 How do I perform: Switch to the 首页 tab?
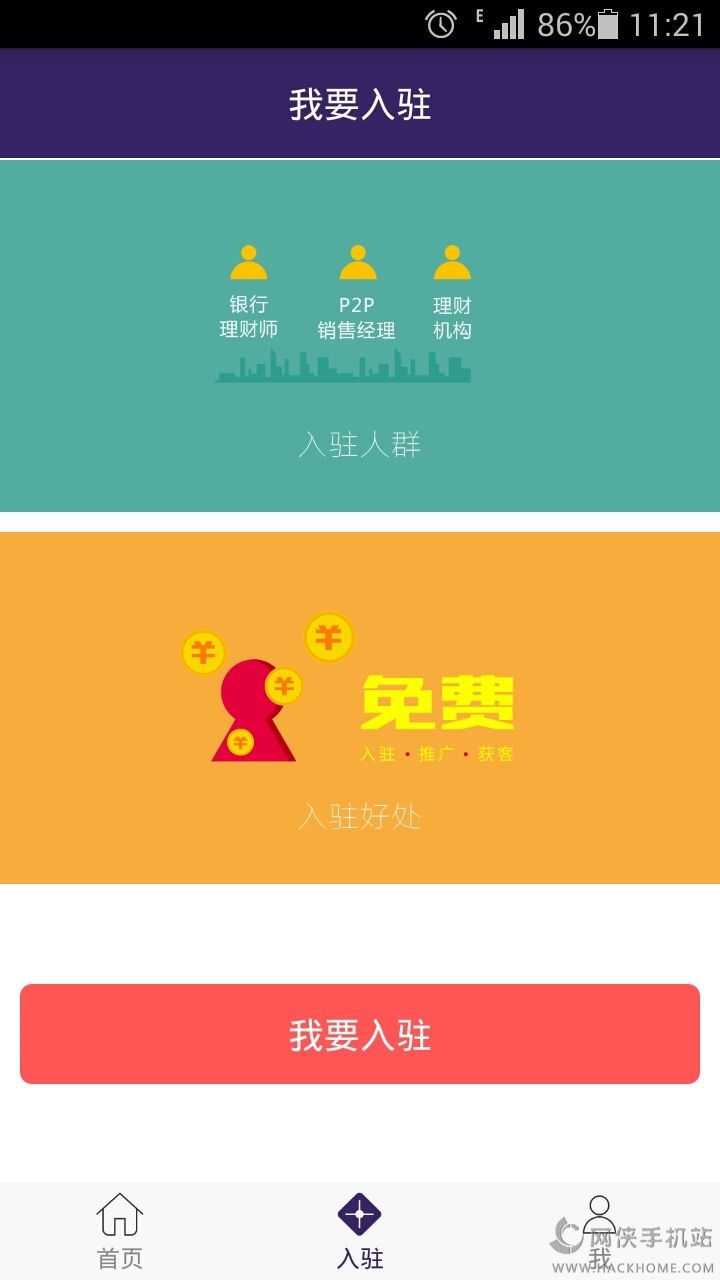pyautogui.click(x=120, y=1231)
